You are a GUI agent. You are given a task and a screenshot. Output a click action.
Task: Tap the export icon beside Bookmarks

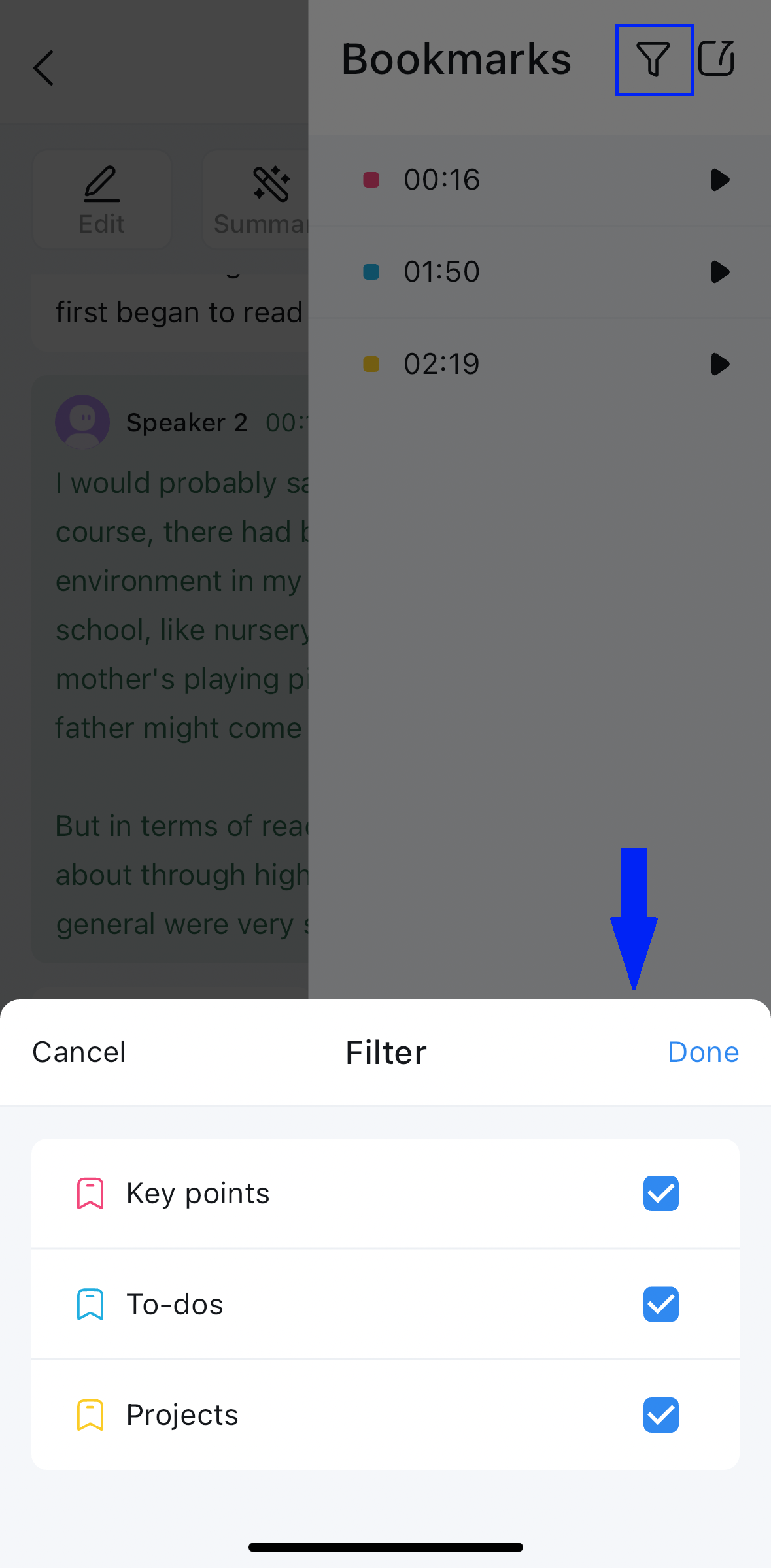(716, 59)
